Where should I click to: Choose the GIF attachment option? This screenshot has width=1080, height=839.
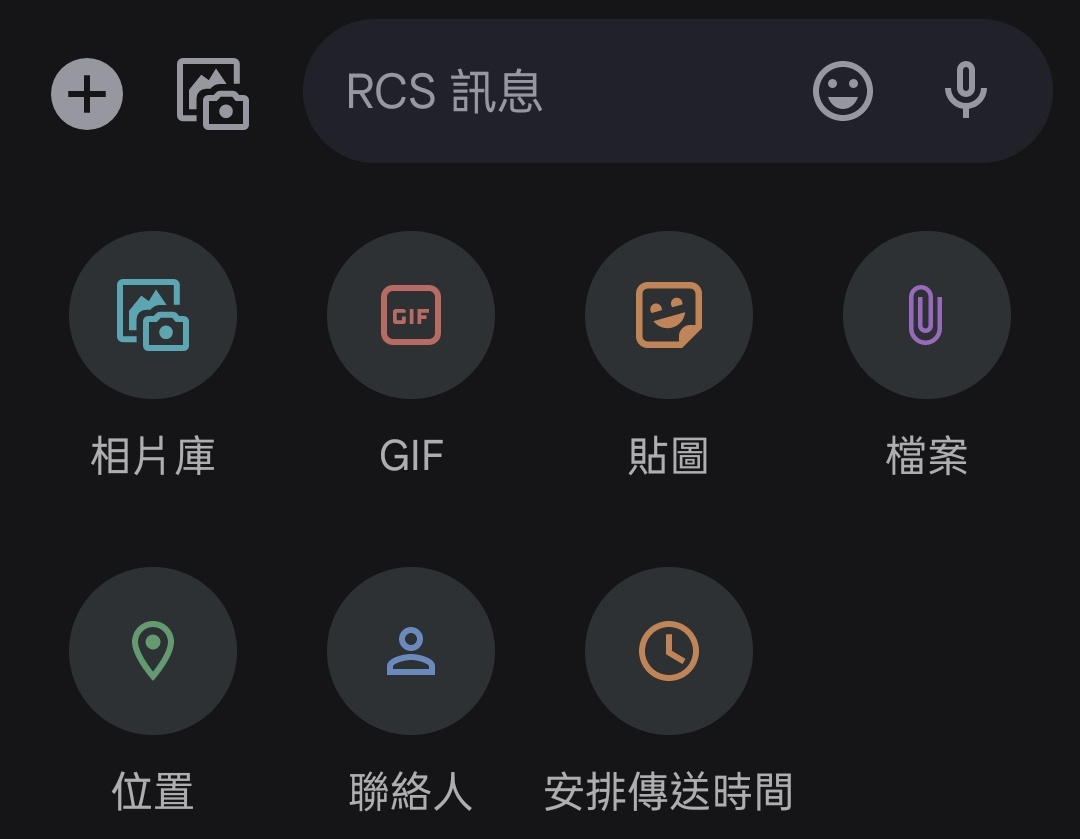(x=411, y=315)
